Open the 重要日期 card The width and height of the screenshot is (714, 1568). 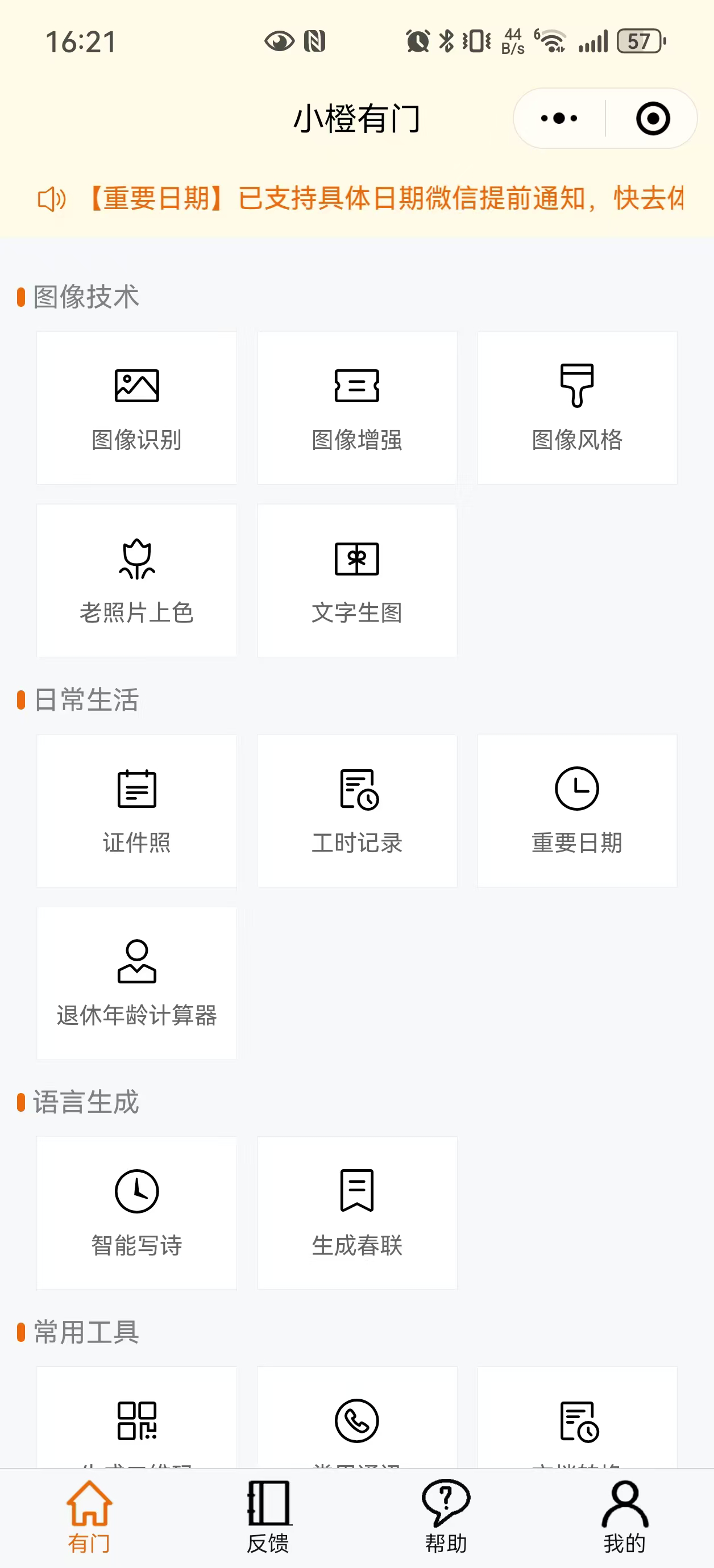(577, 811)
